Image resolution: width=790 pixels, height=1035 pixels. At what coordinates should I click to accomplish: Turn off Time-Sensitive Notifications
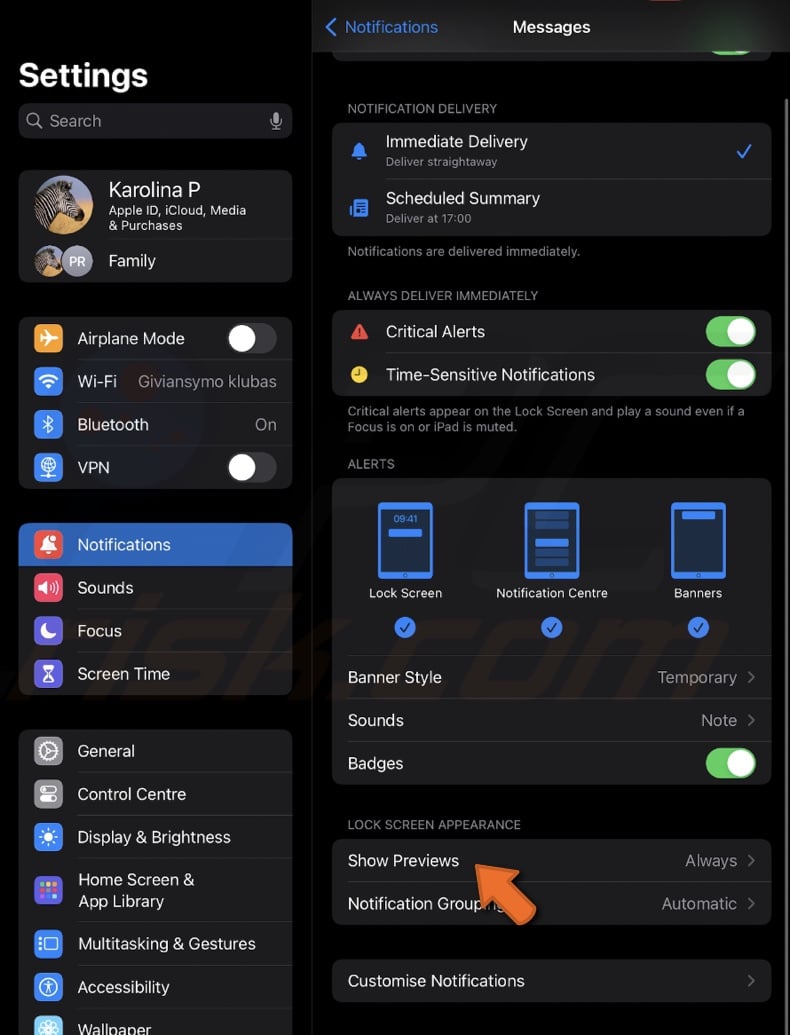coord(730,374)
